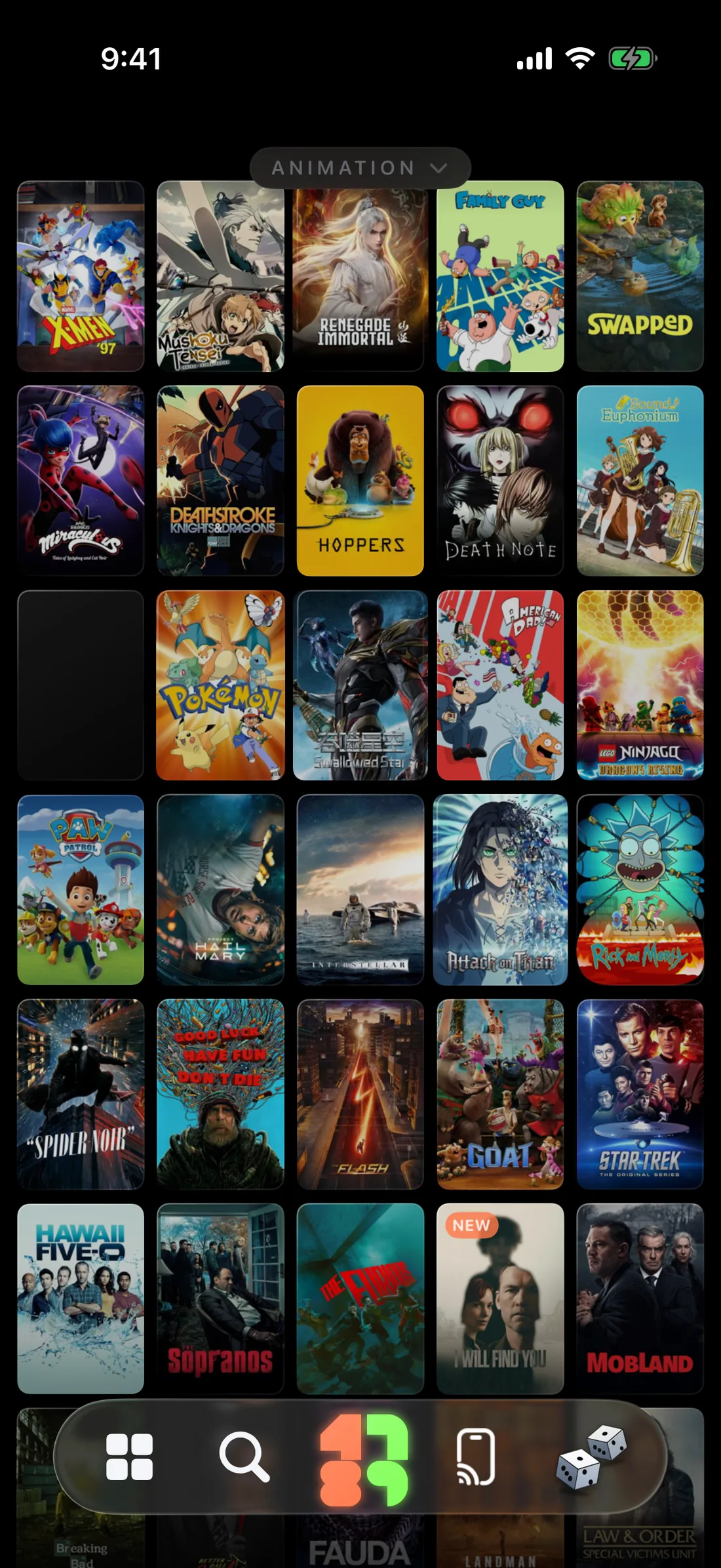721x1568 pixels.
Task: Open the X-Men '97 poster
Action: click(x=81, y=276)
